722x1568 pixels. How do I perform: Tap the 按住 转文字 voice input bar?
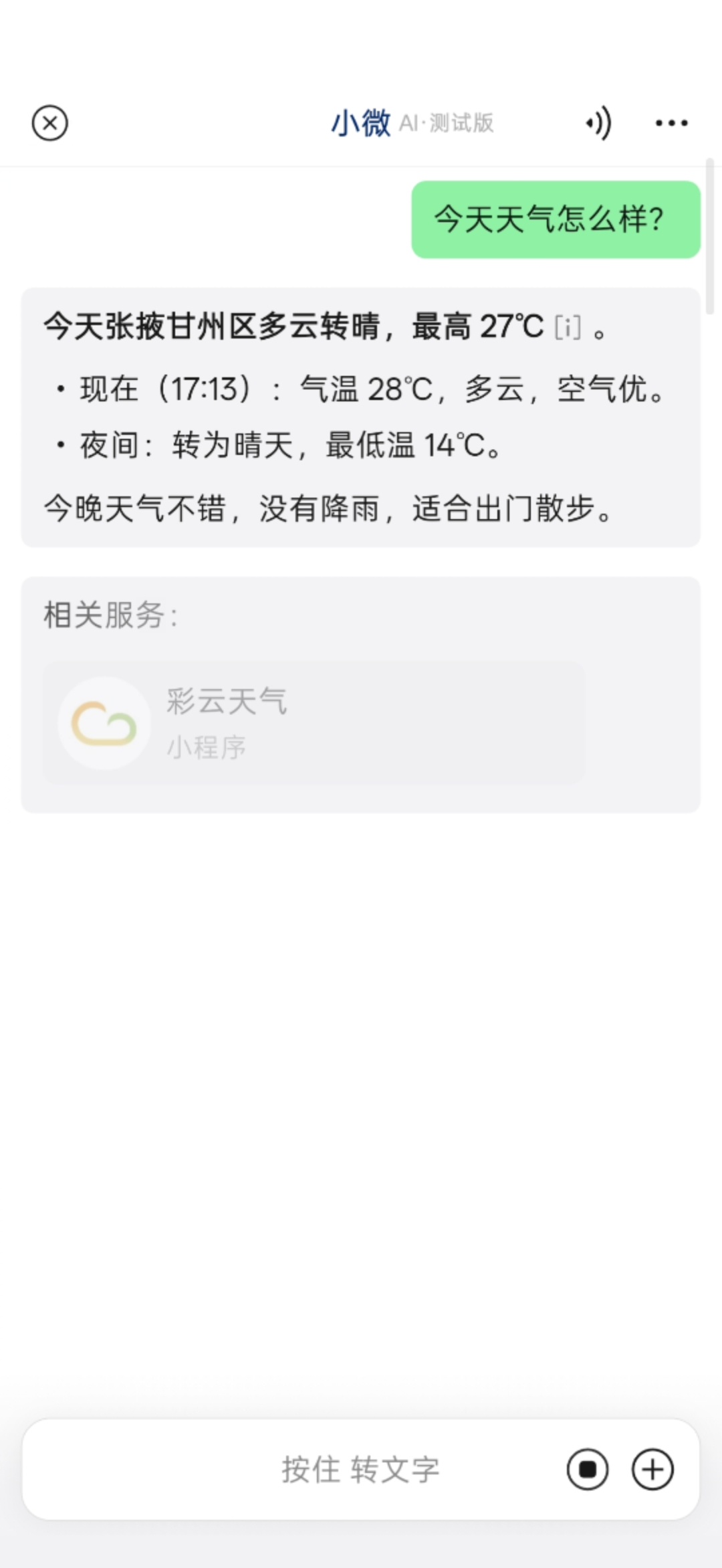tap(361, 1470)
